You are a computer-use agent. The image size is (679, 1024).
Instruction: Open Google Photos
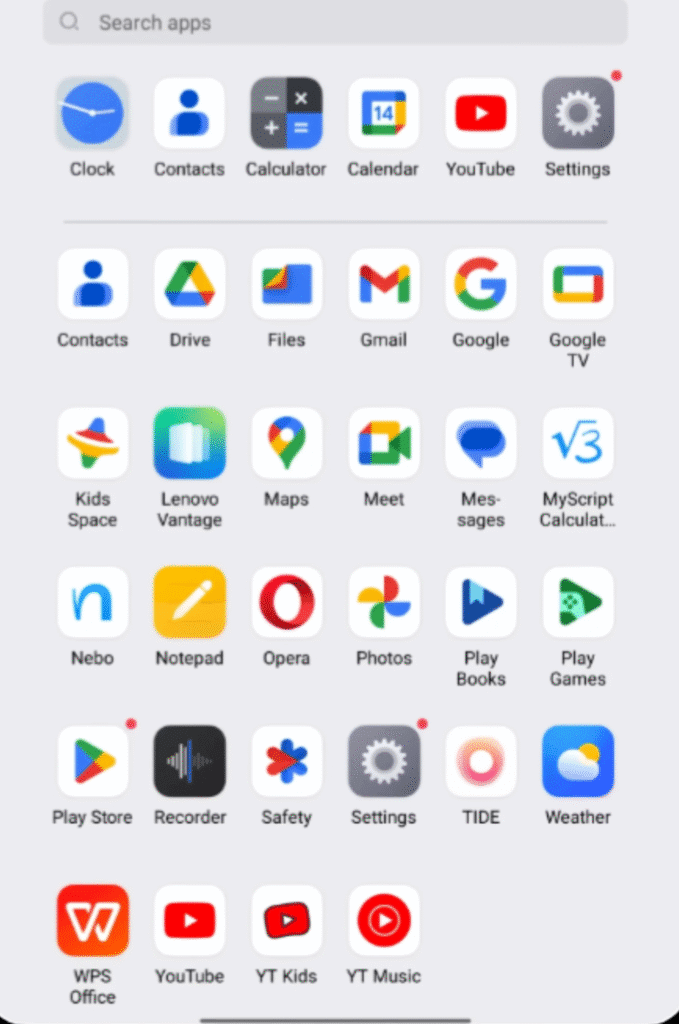(x=383, y=602)
